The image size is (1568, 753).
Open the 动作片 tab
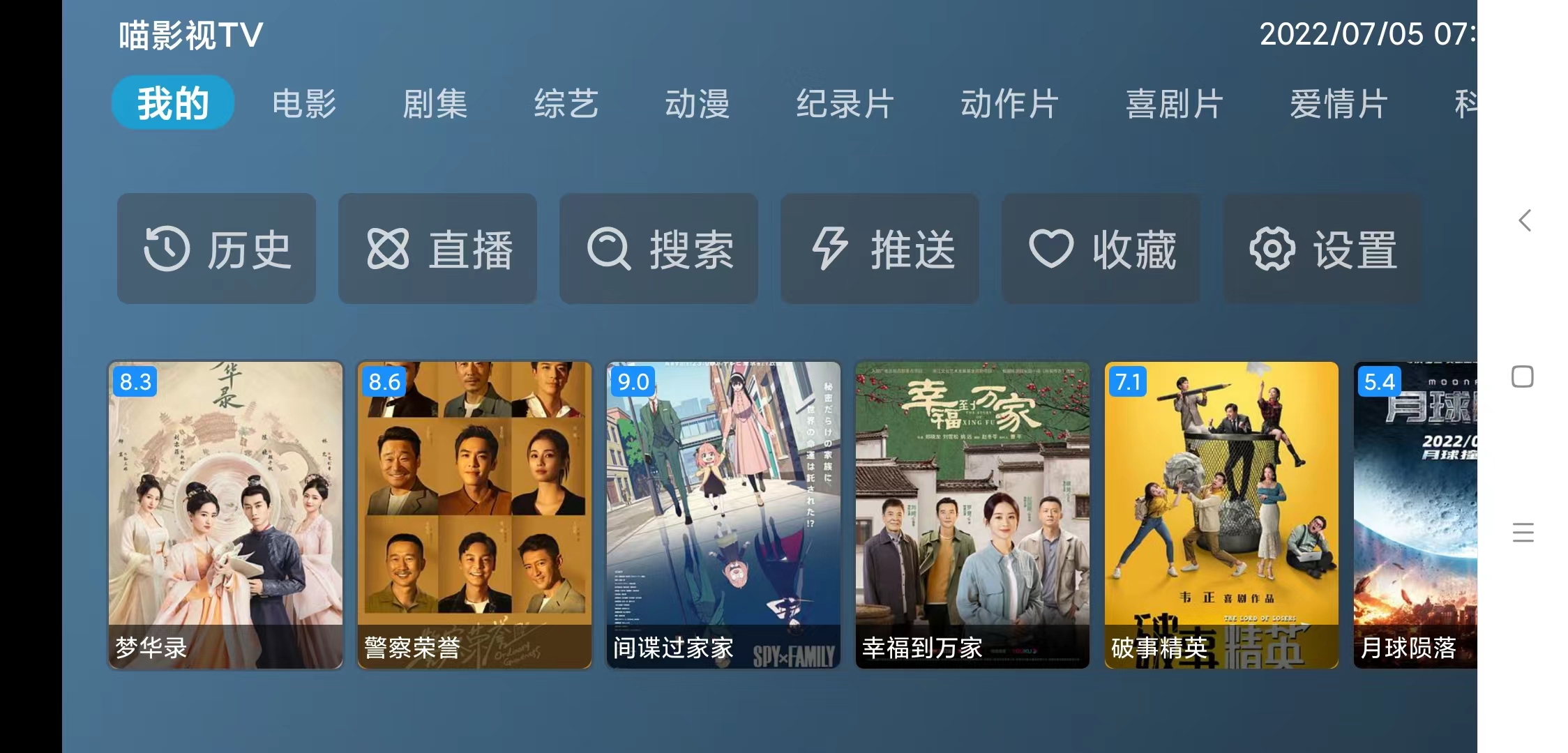1009,104
